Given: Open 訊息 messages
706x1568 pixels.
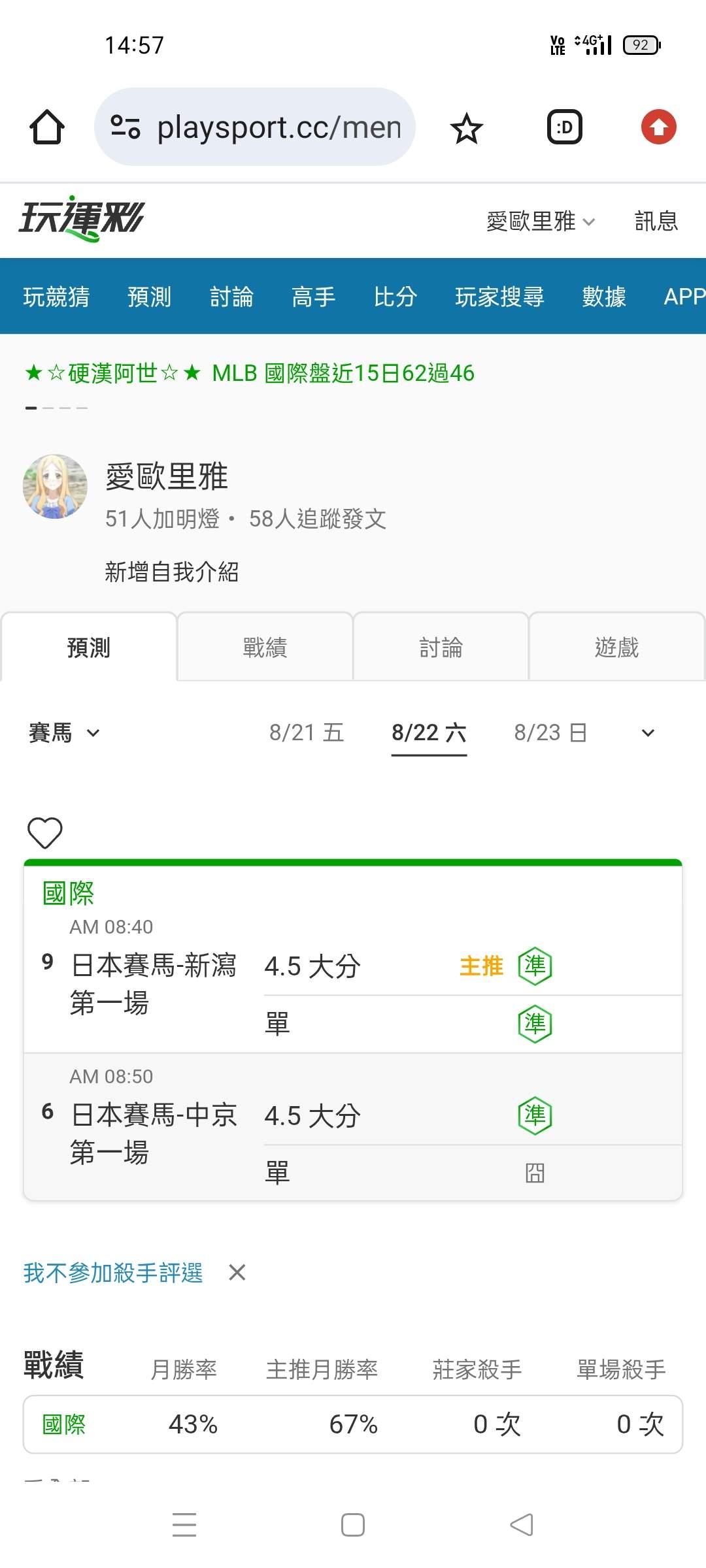Looking at the screenshot, I should (x=656, y=221).
